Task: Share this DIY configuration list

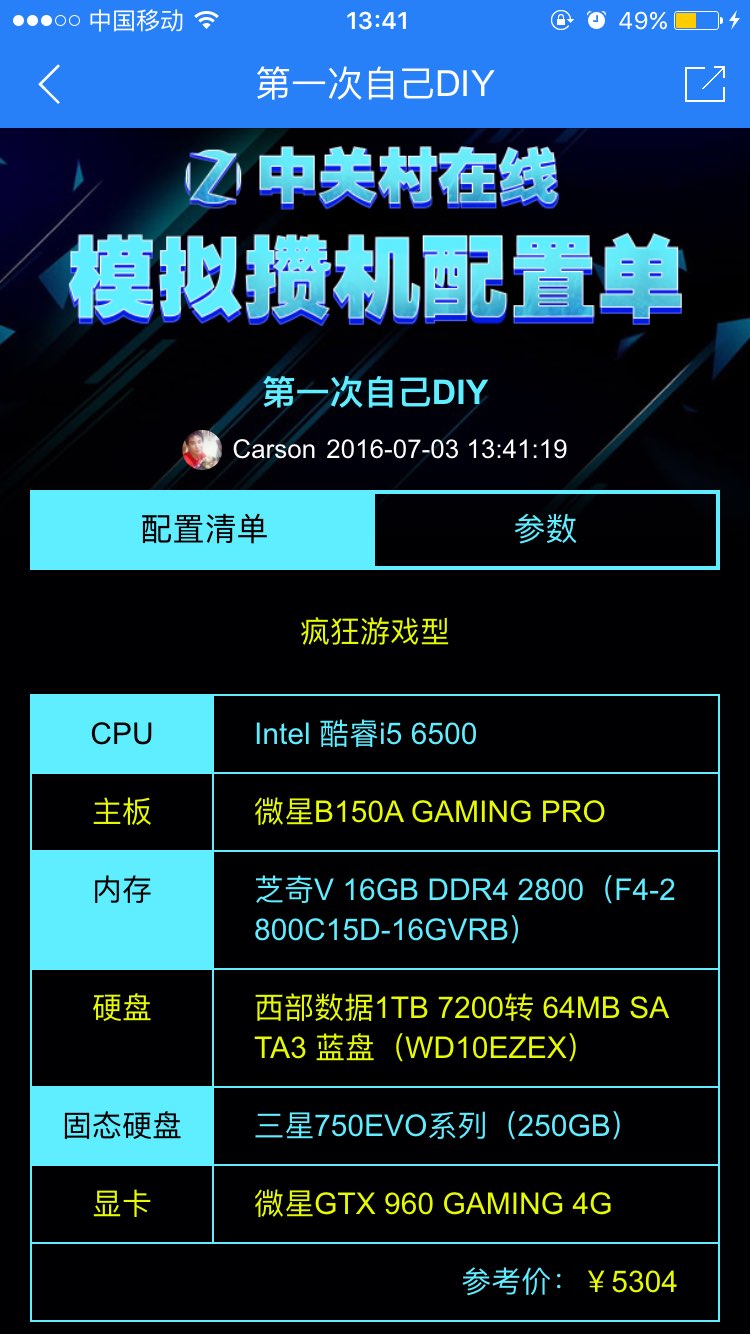Action: tap(704, 84)
